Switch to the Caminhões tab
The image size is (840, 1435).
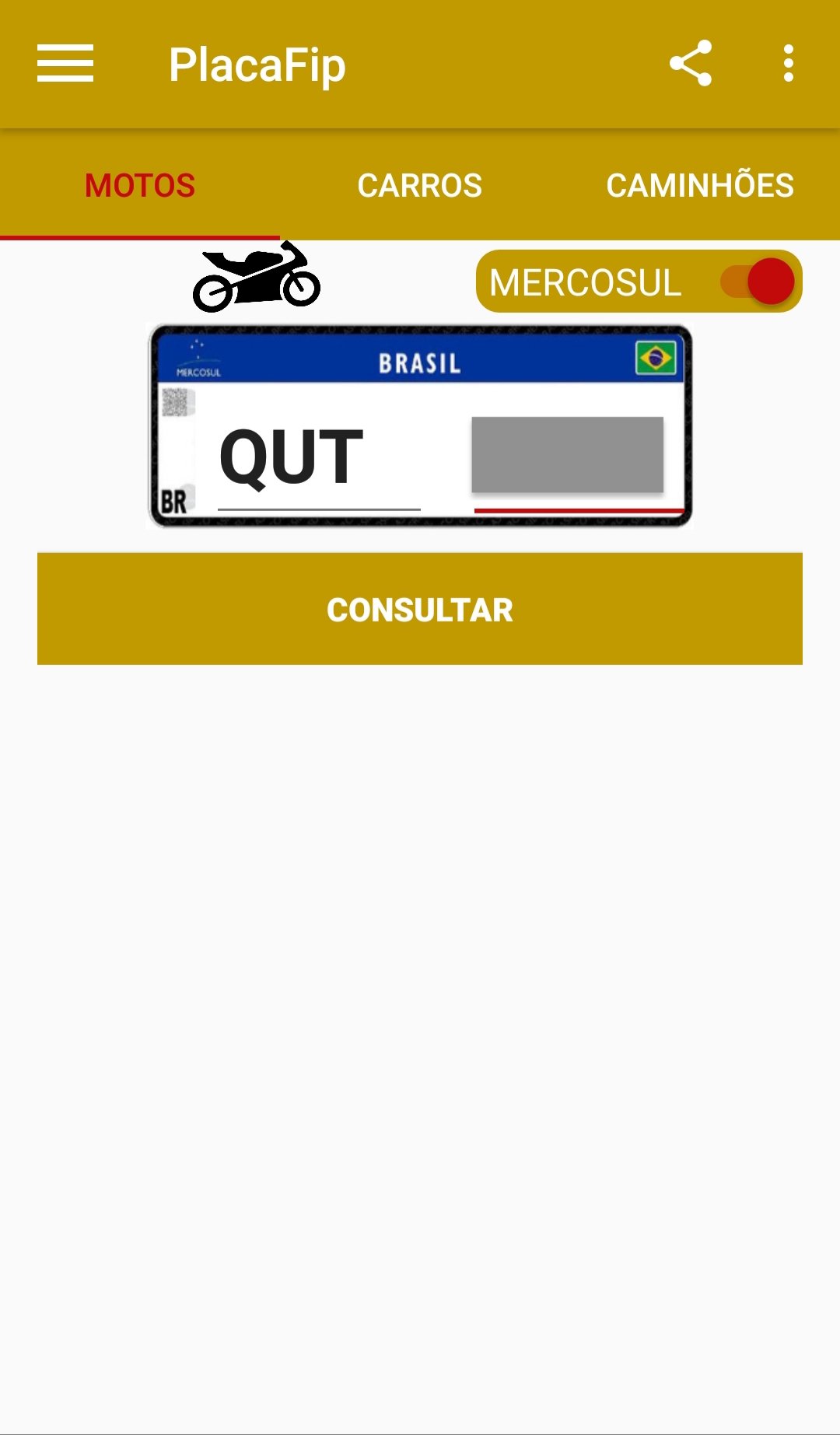point(699,185)
